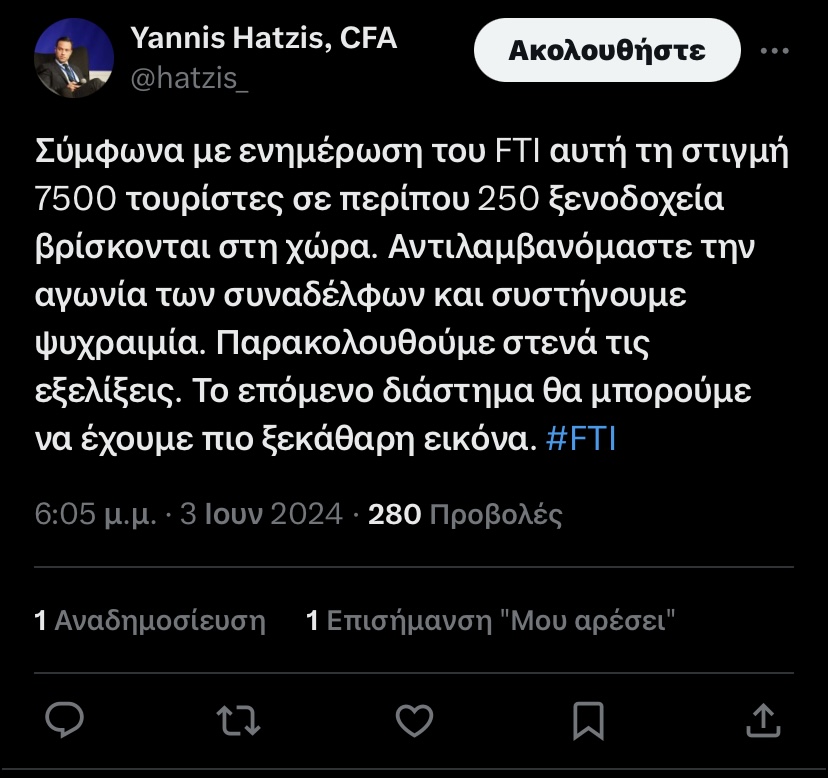Like this tweet with the heart icon
Screen dimensions: 828x778
[413, 719]
